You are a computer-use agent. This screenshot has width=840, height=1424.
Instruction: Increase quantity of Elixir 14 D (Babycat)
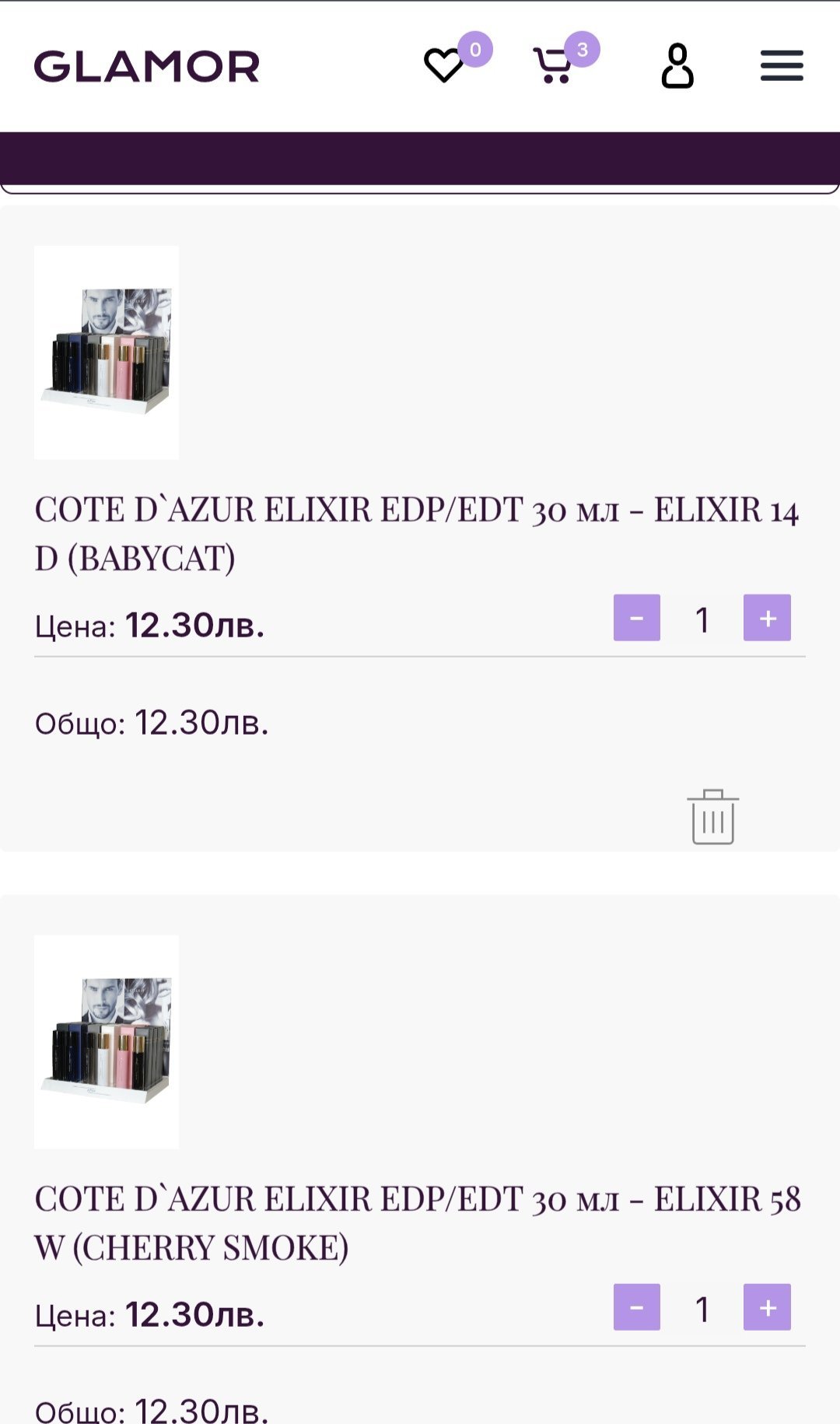(x=767, y=618)
